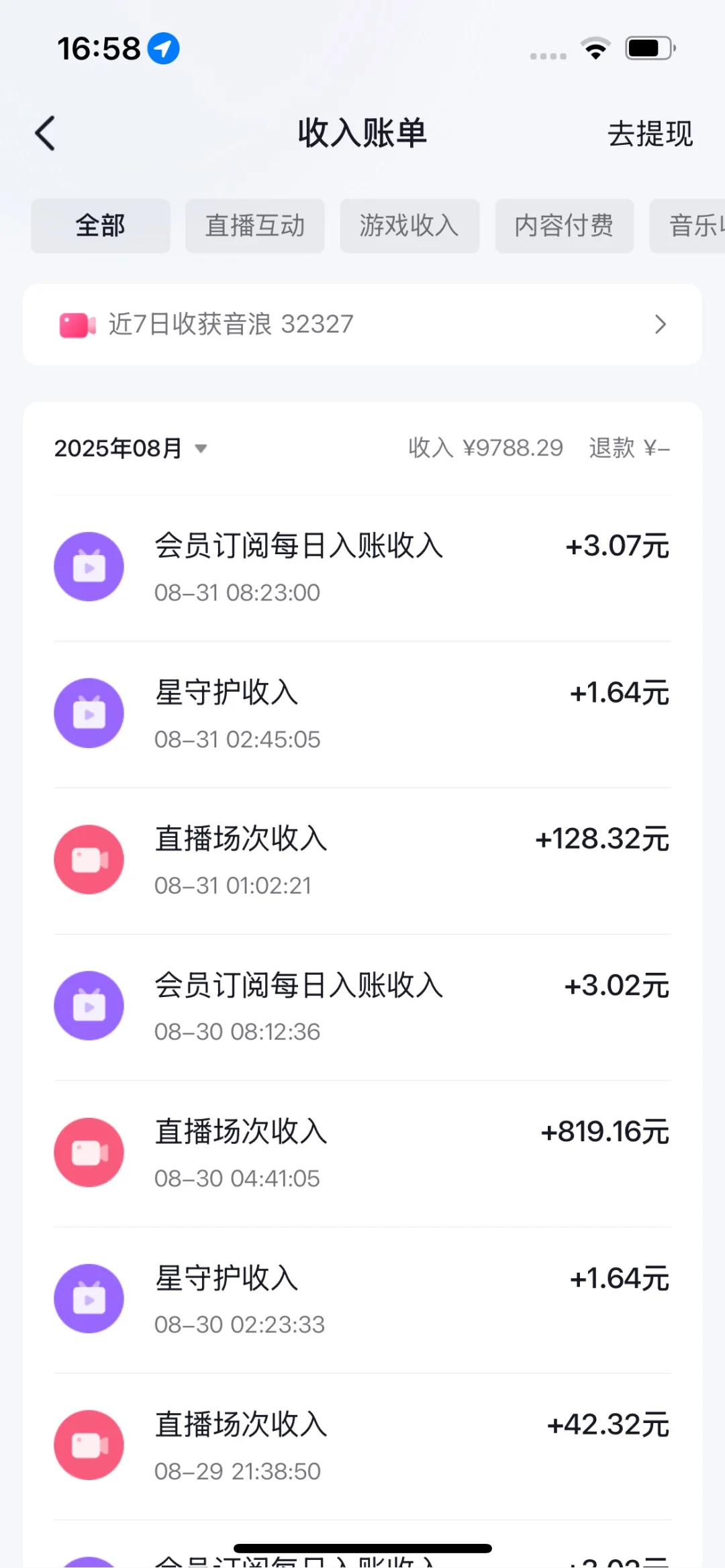Open 会员订阅每日入账收入 entry from 08-31 08:23:00
Viewport: 725px width, 1568px height.
tap(362, 568)
